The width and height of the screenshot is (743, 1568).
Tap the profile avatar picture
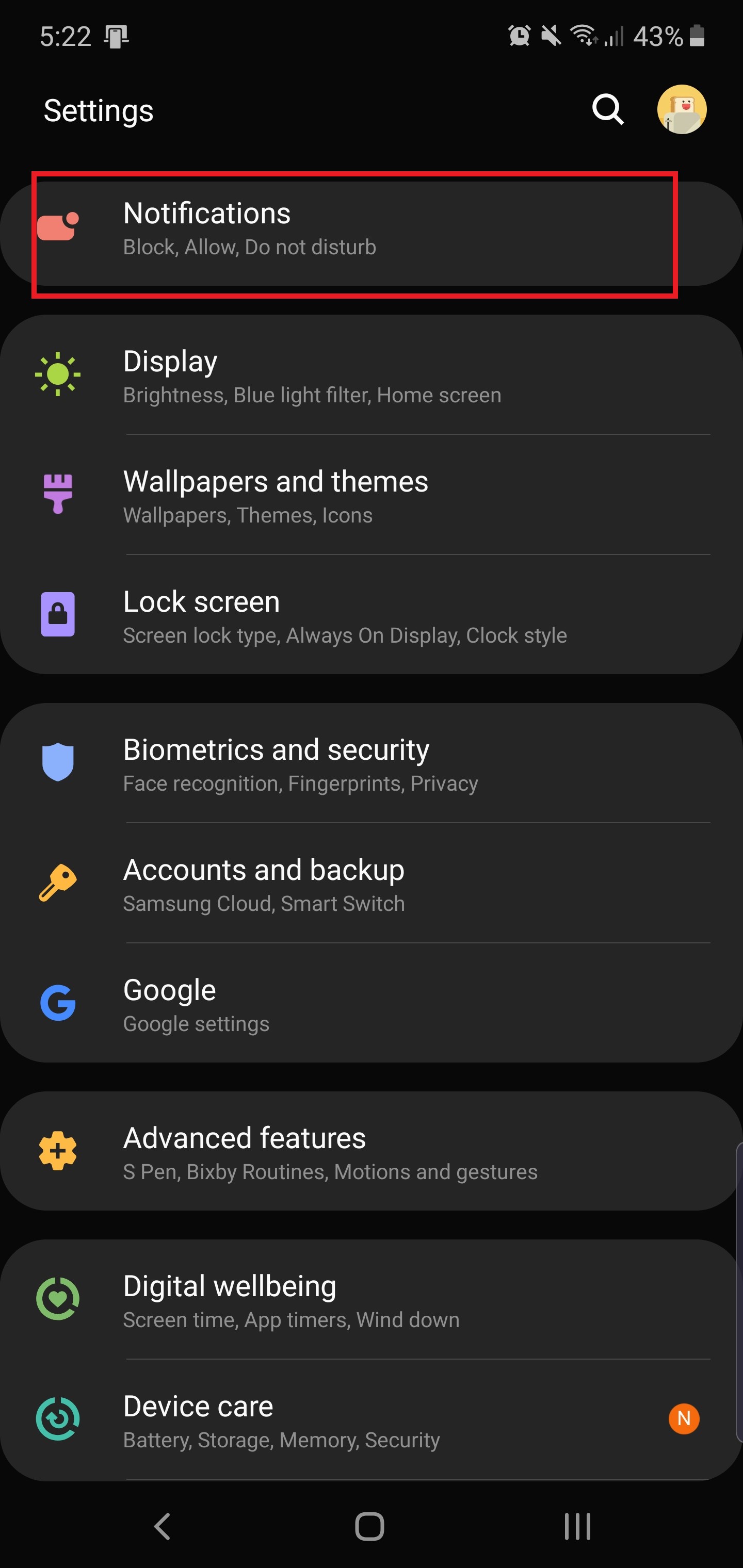[682, 109]
